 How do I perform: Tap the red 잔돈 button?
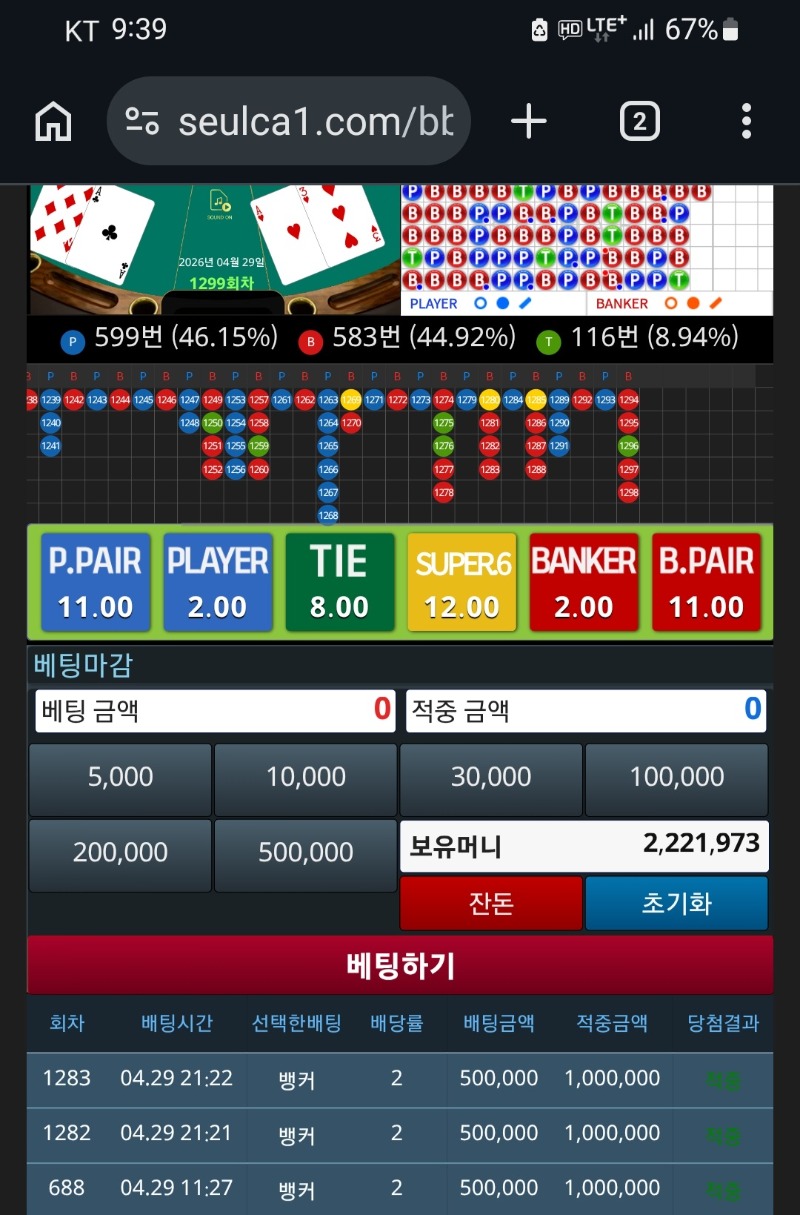tap(491, 903)
